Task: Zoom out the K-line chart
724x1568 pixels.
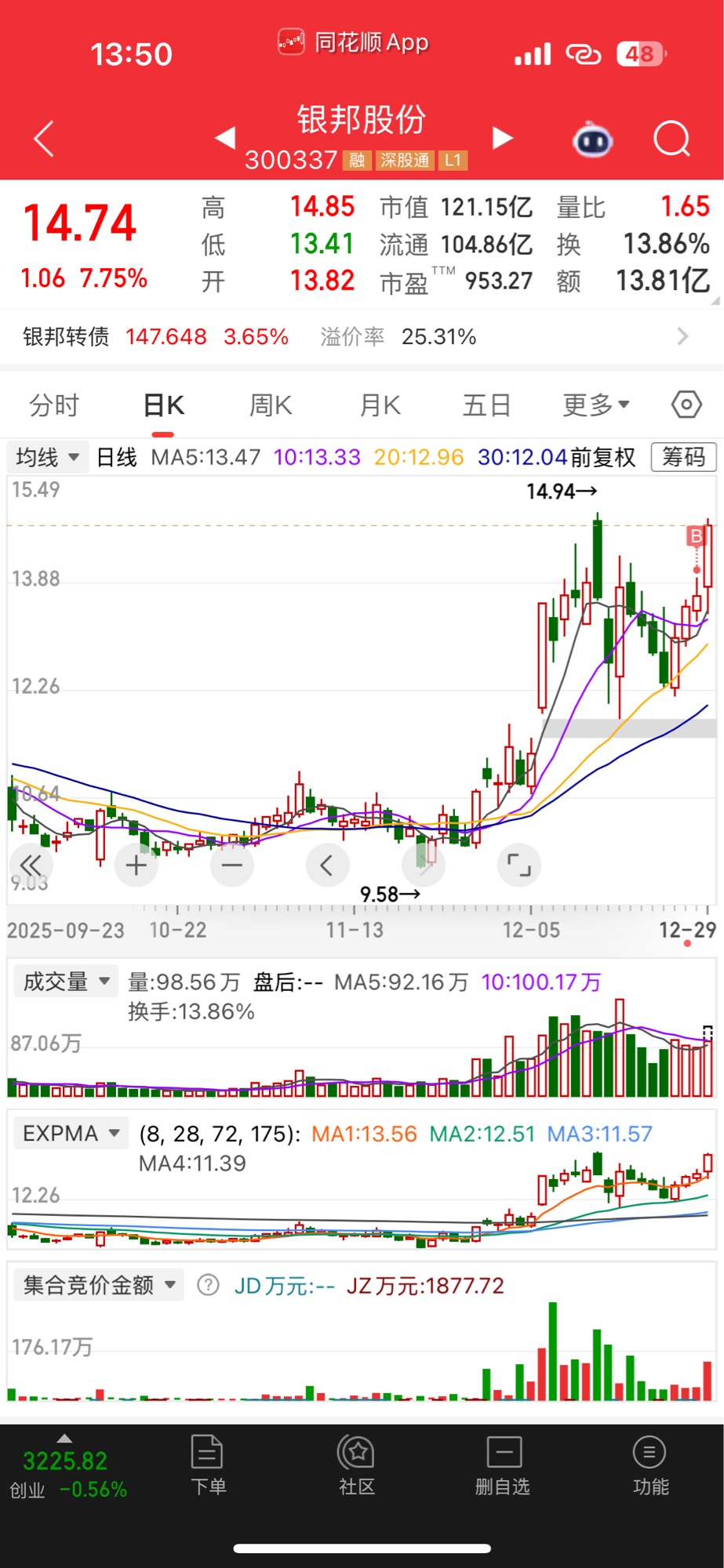Action: tap(232, 866)
